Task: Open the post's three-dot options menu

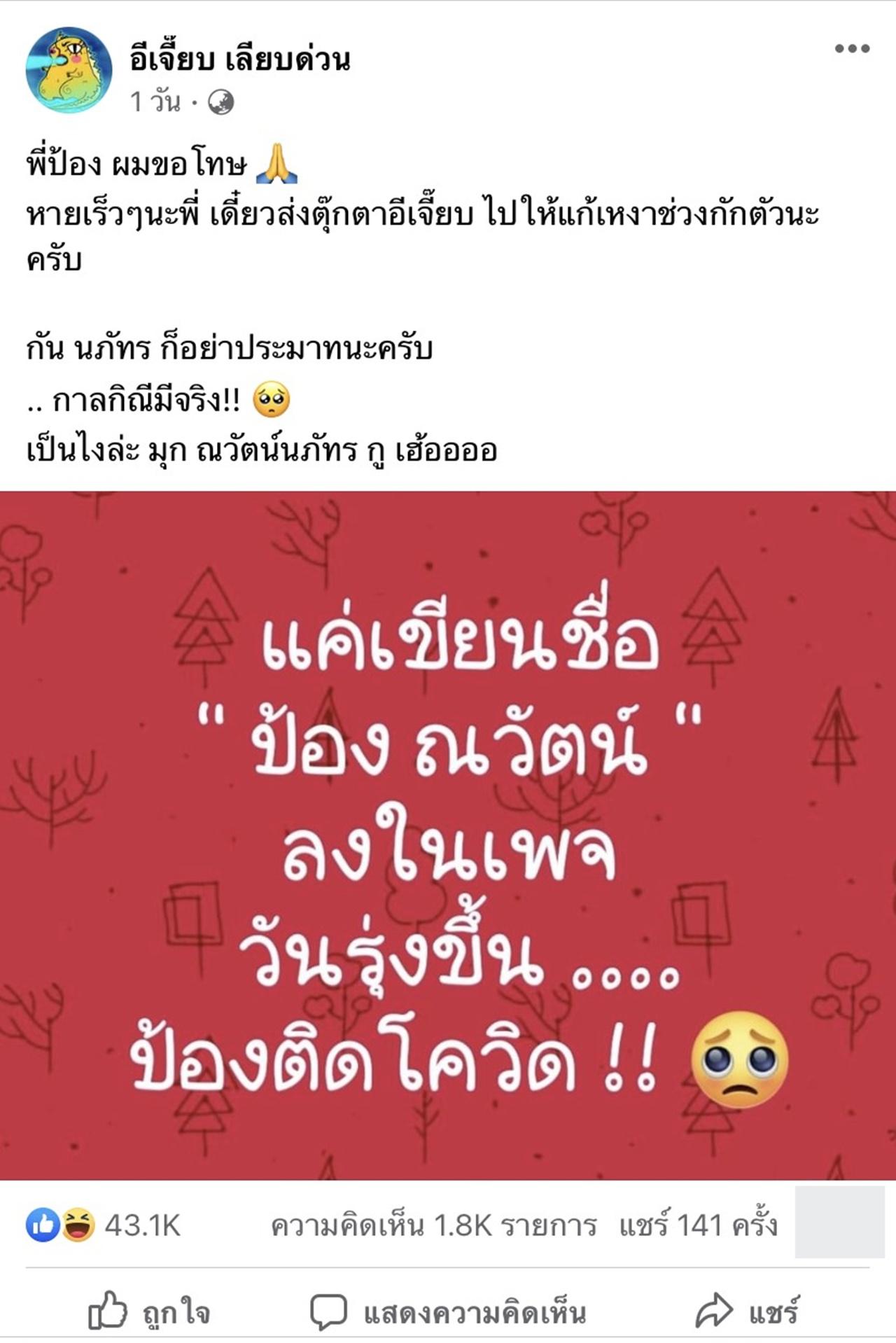Action: (852, 49)
